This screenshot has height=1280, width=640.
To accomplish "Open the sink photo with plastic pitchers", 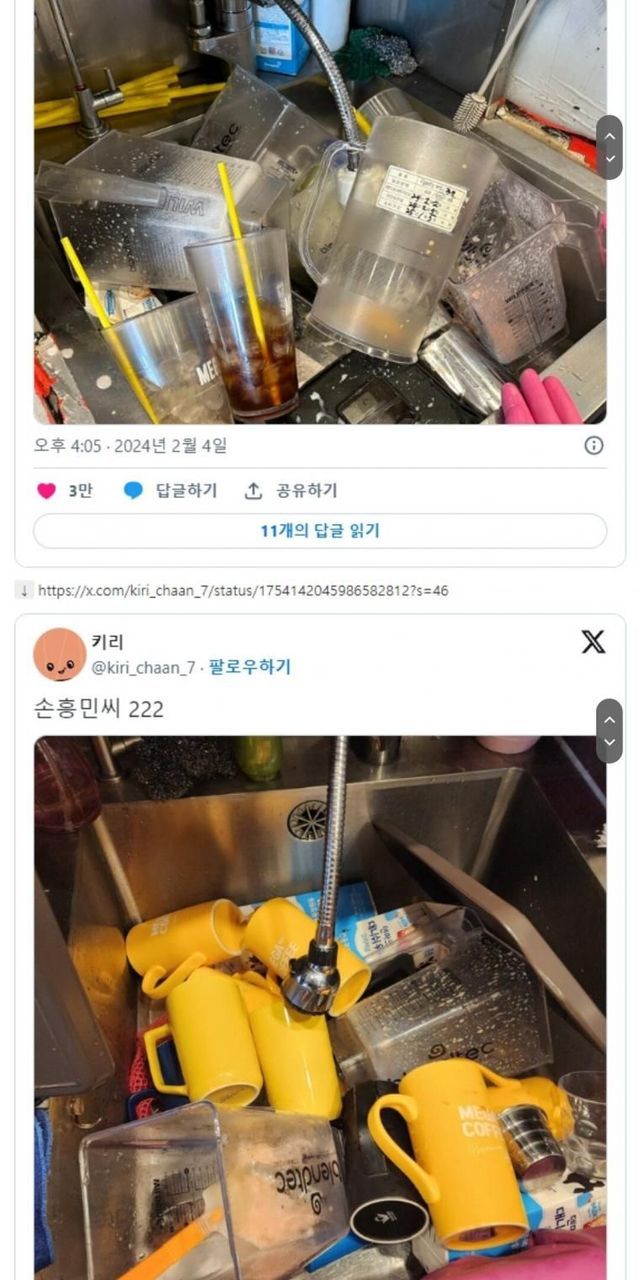I will pyautogui.click(x=320, y=210).
